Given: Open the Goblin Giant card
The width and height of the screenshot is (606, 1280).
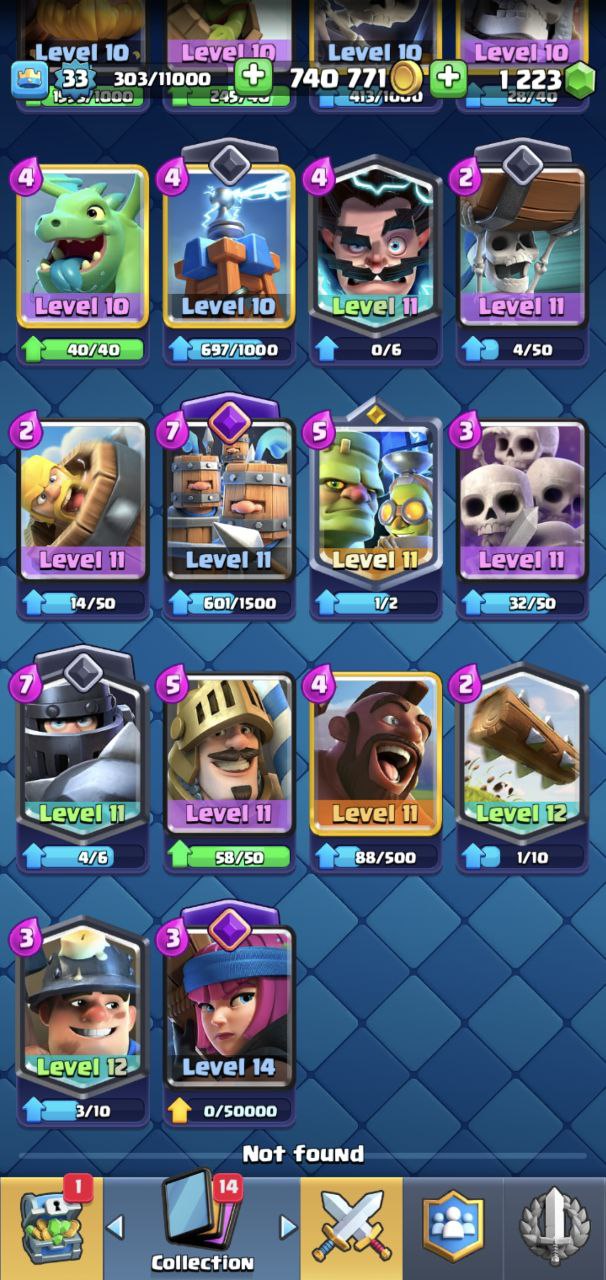Looking at the screenshot, I should [x=375, y=516].
